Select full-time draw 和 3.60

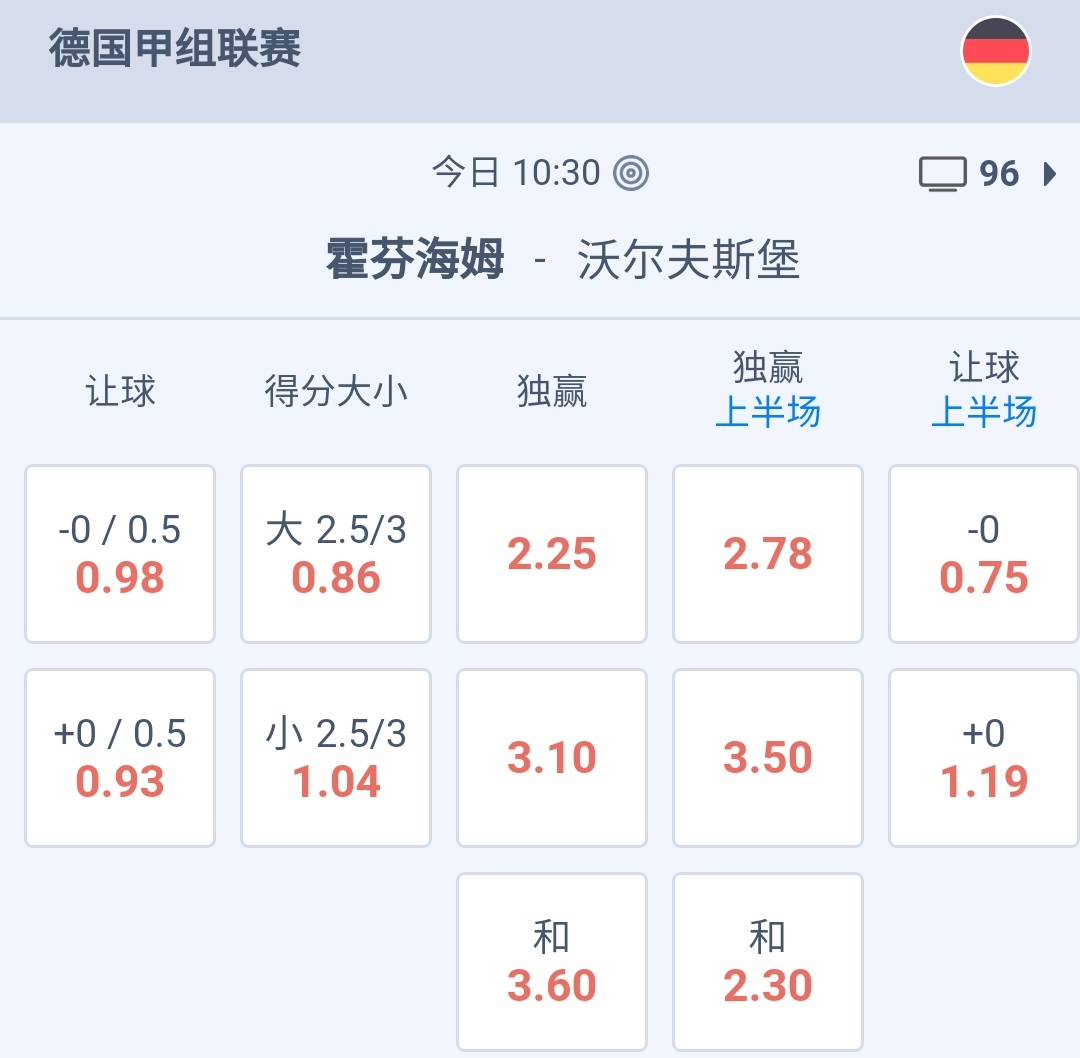click(552, 961)
